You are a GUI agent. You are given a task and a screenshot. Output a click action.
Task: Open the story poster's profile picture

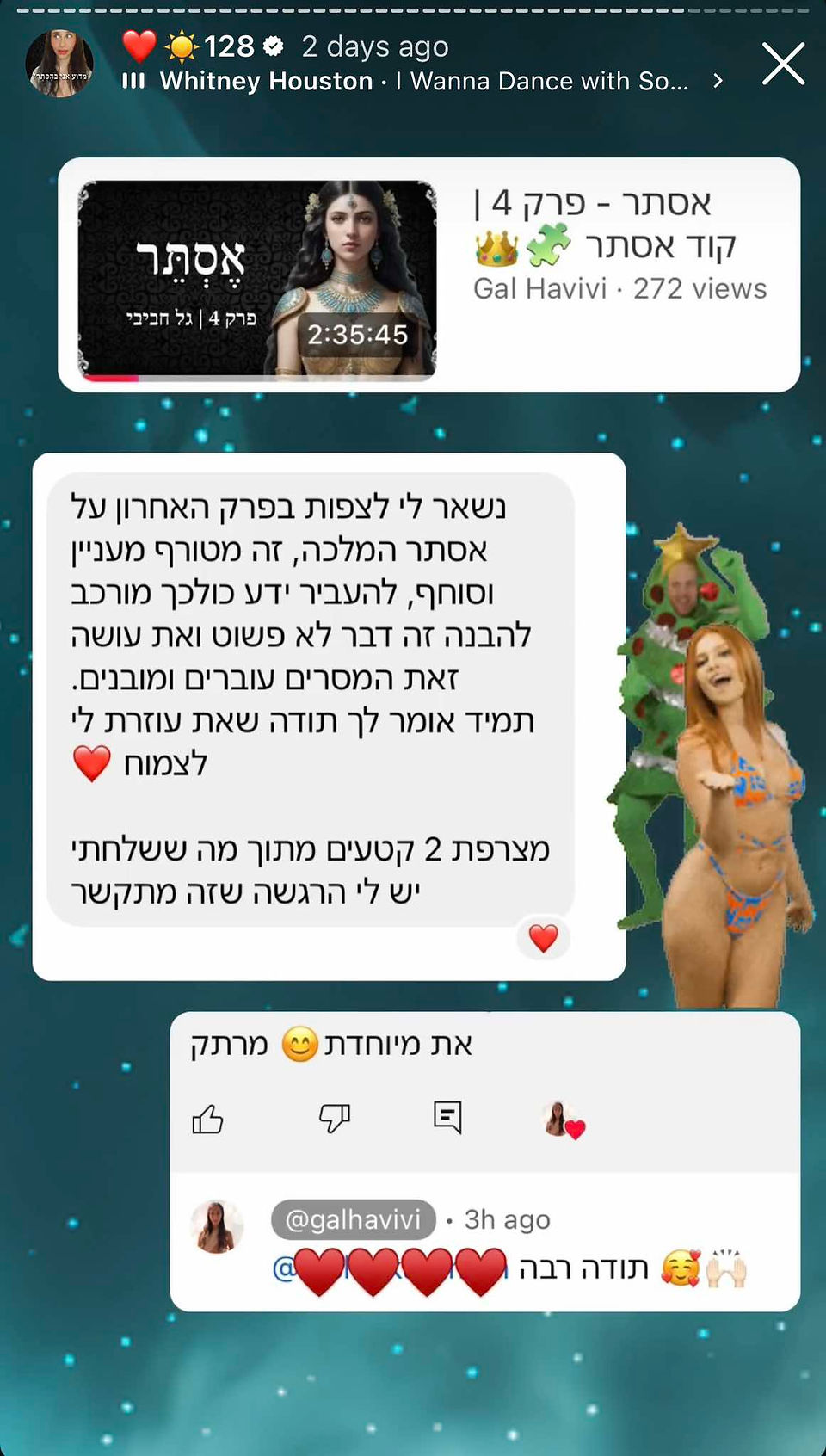click(x=59, y=64)
